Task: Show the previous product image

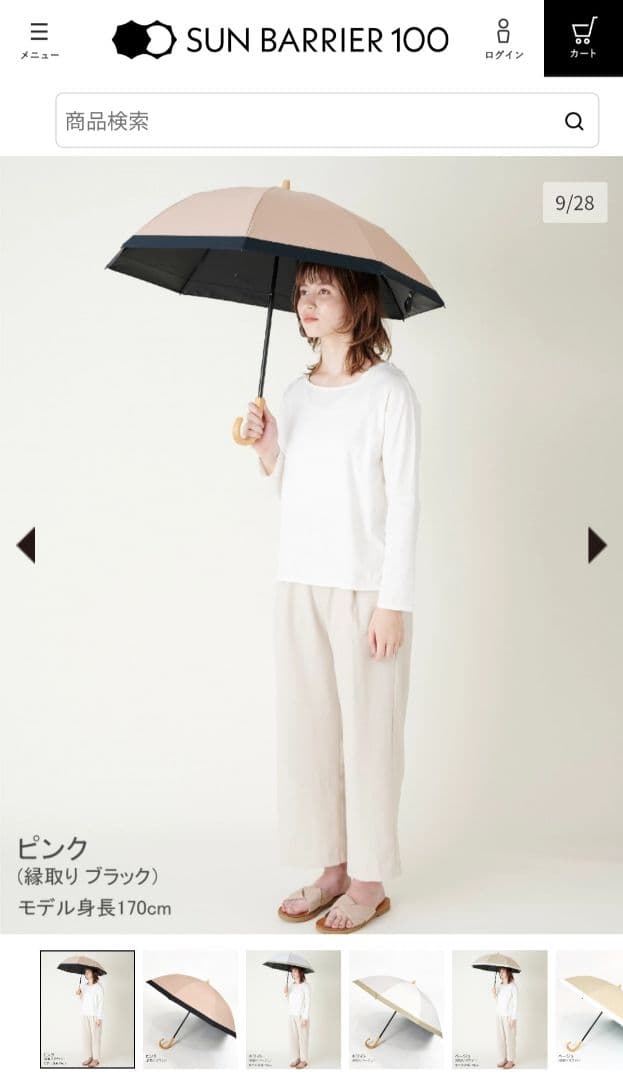Action: pyautogui.click(x=25, y=545)
